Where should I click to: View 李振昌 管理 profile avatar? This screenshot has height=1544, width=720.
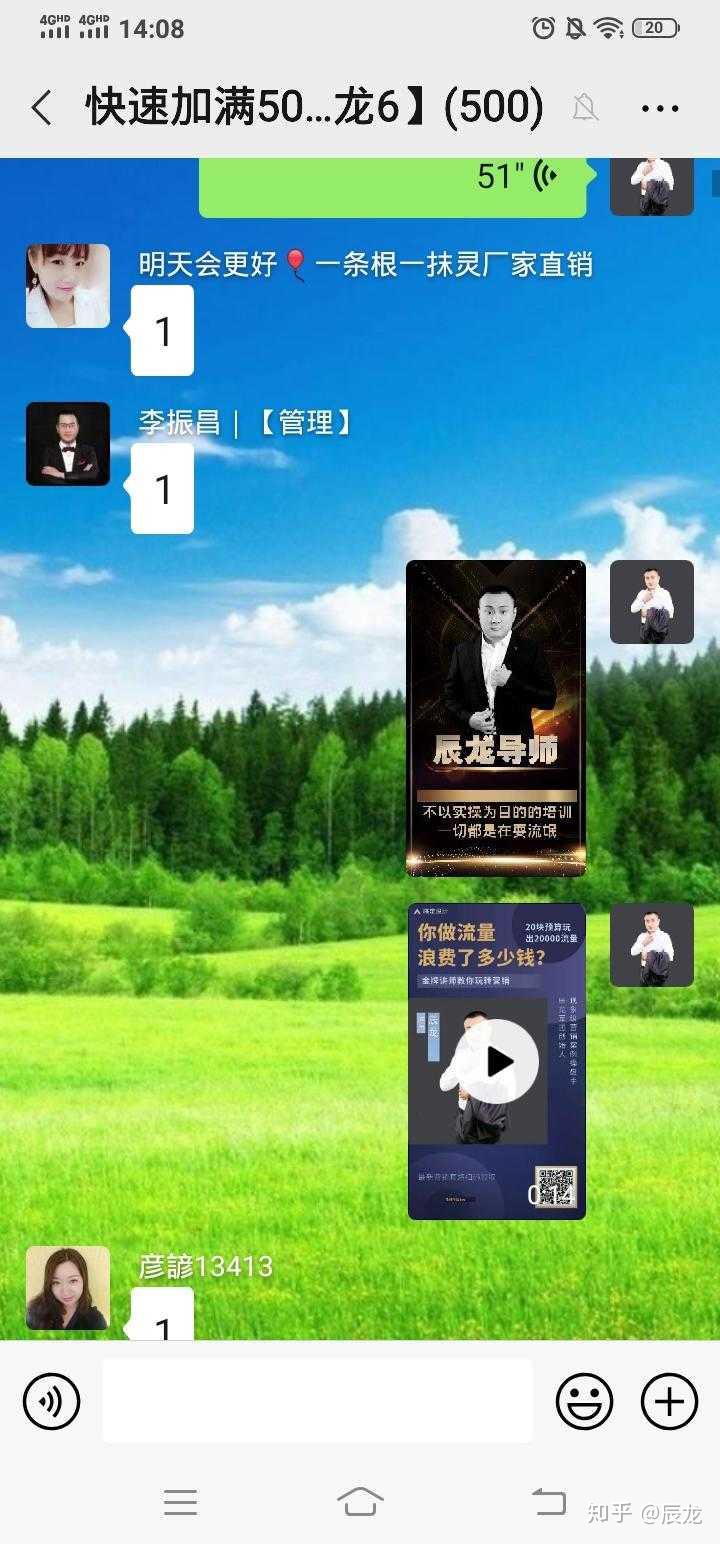[x=68, y=444]
